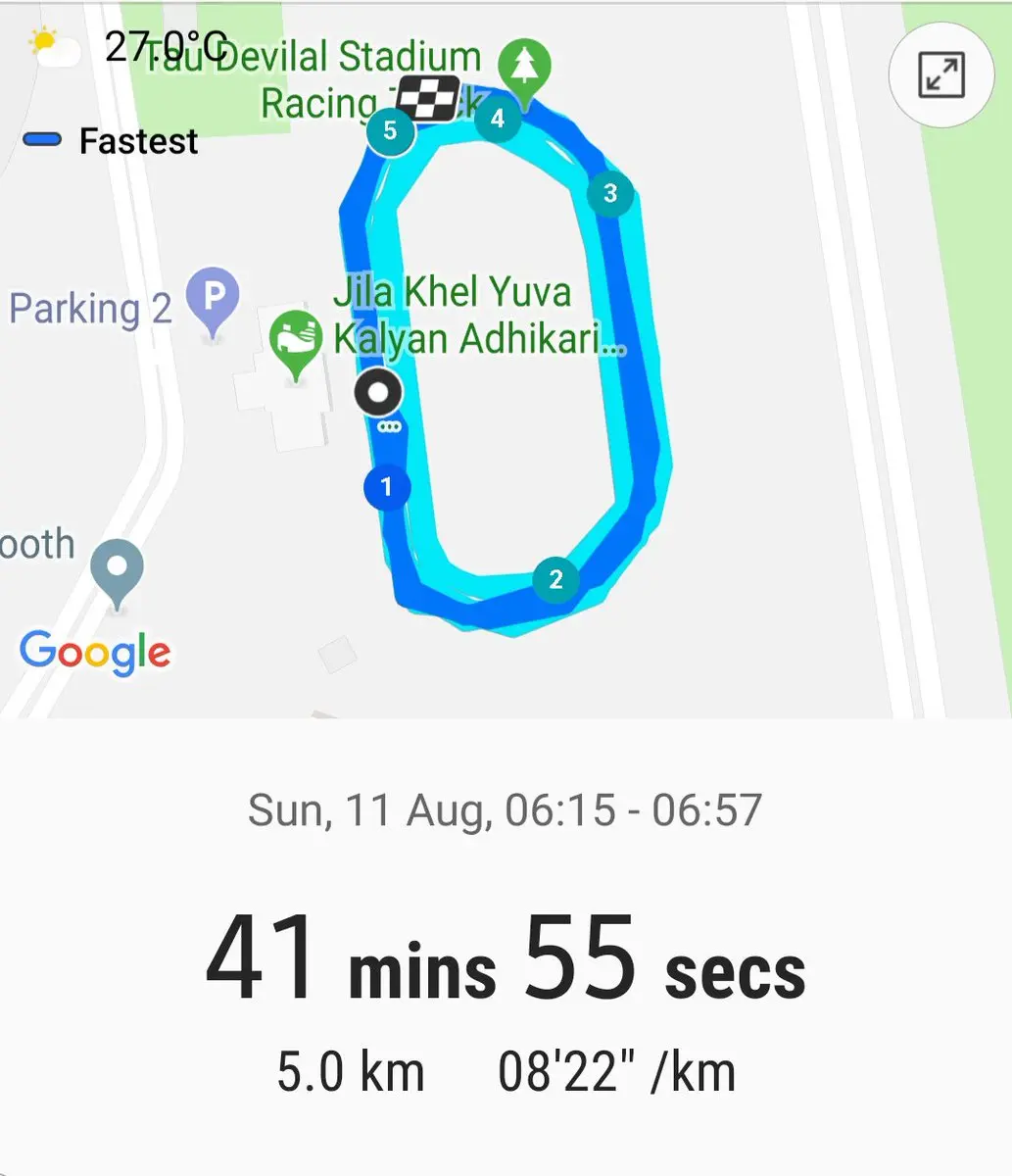
Task: Tap kilometer marker 2 on the route
Action: click(555, 579)
